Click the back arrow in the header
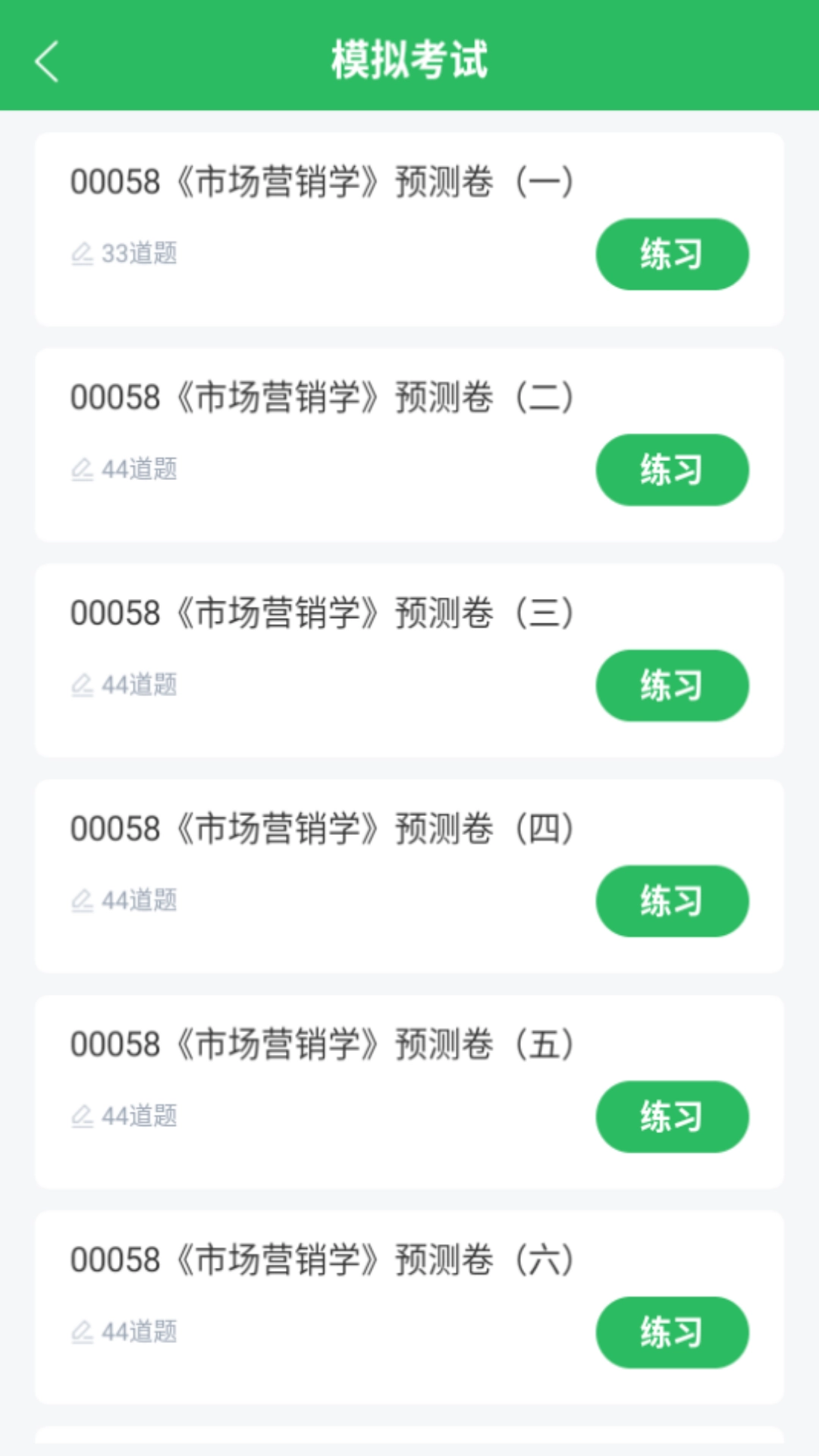This screenshot has width=819, height=1456. pos(47,61)
